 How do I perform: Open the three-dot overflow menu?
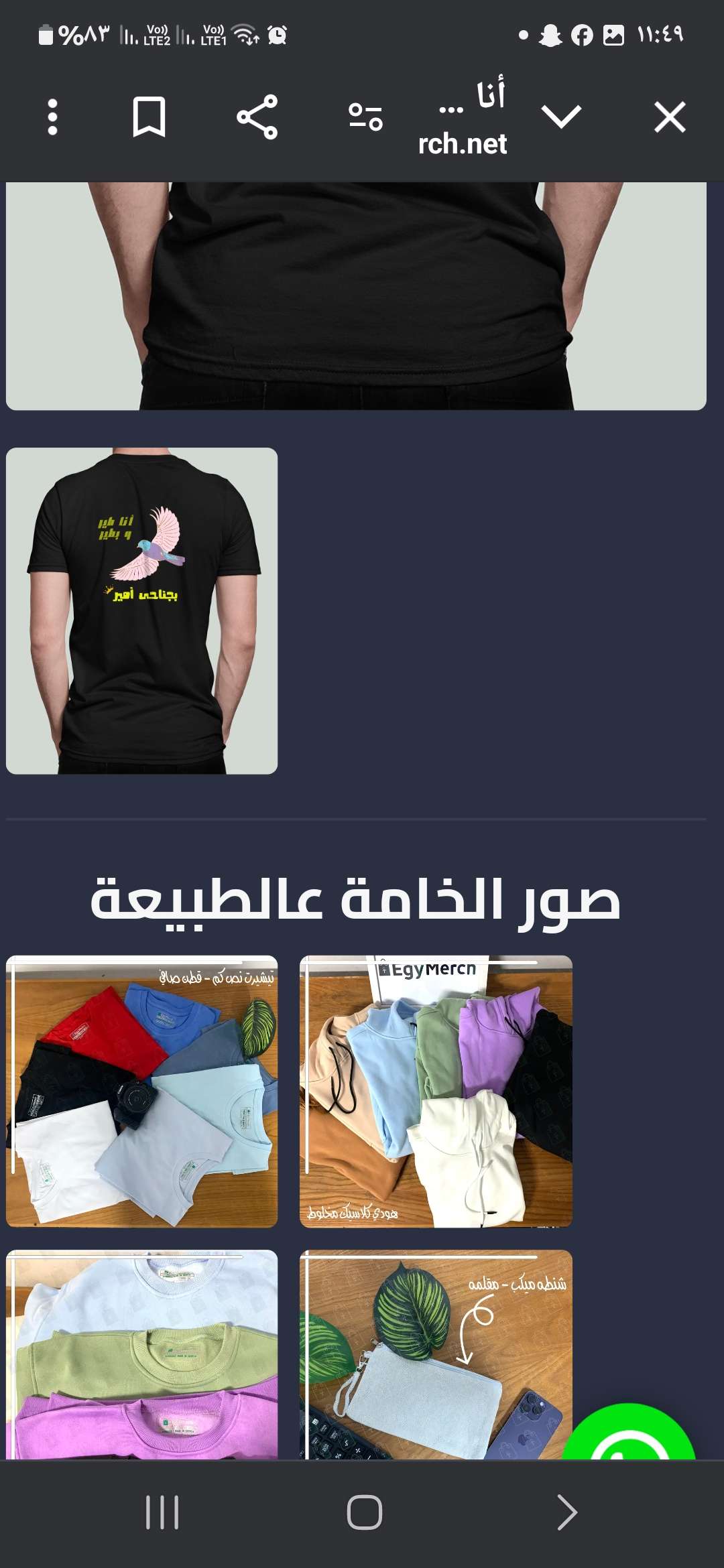pos(53,117)
